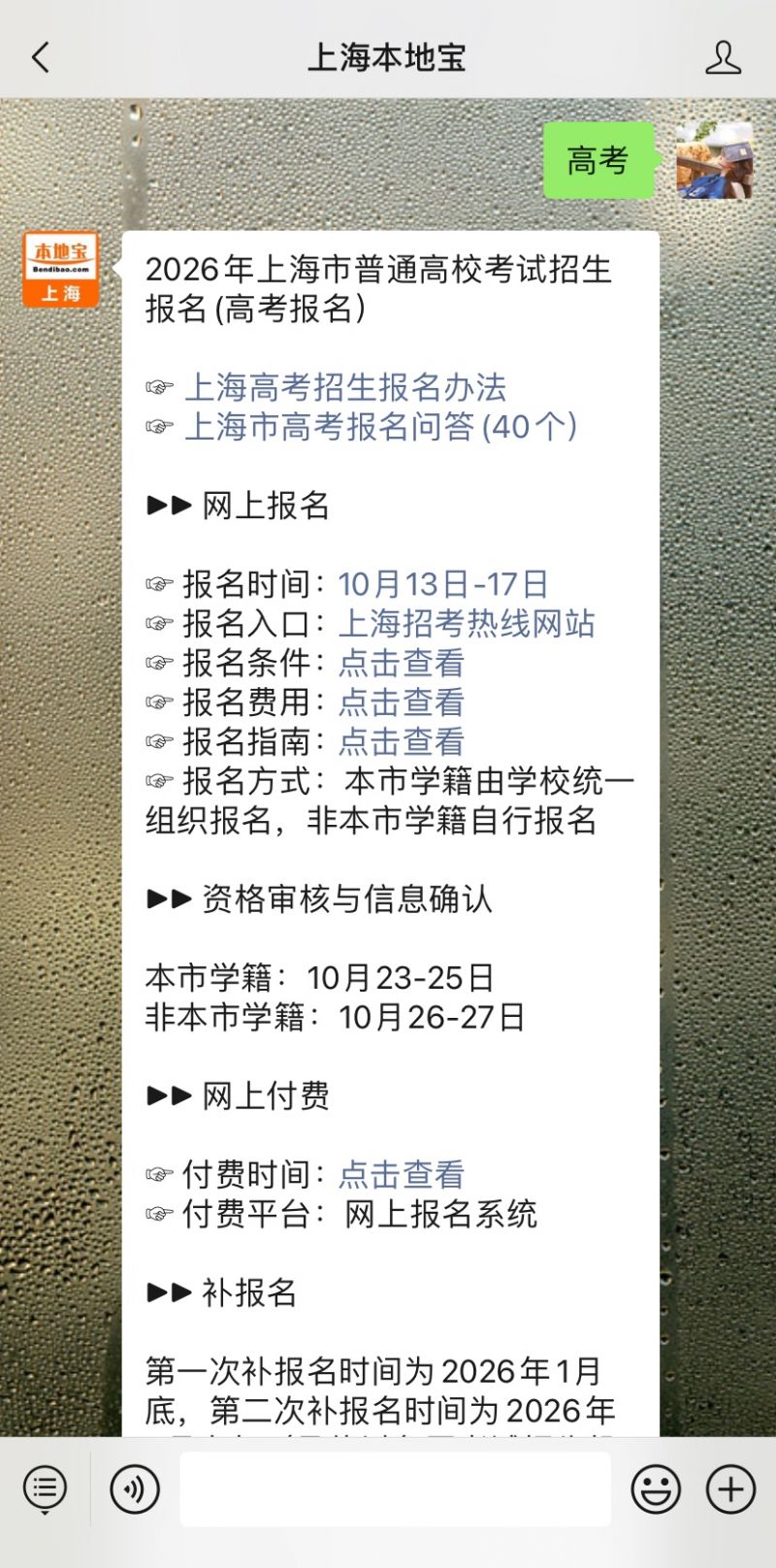View details next to 报名指南

402,742
